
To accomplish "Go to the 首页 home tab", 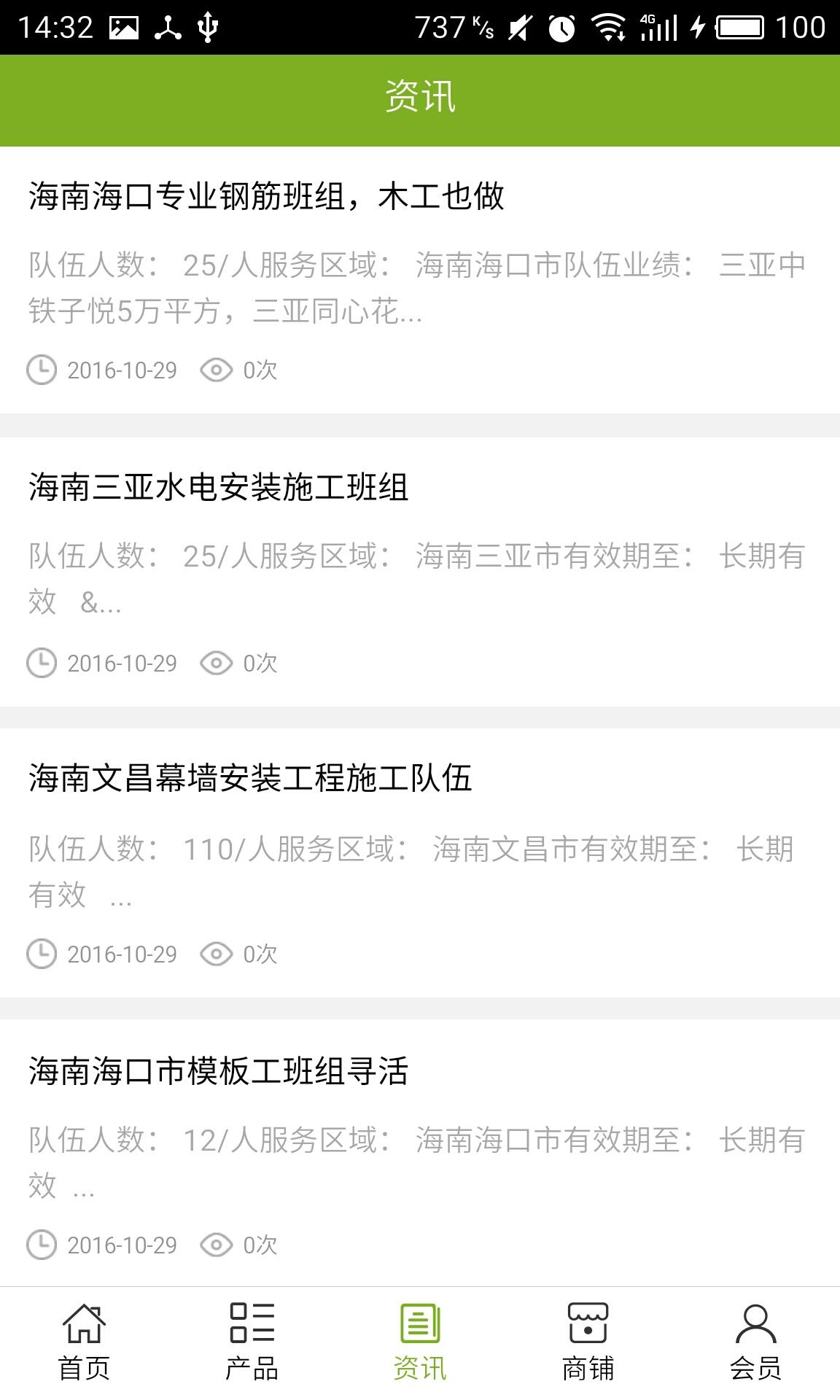I will (x=84, y=1343).
